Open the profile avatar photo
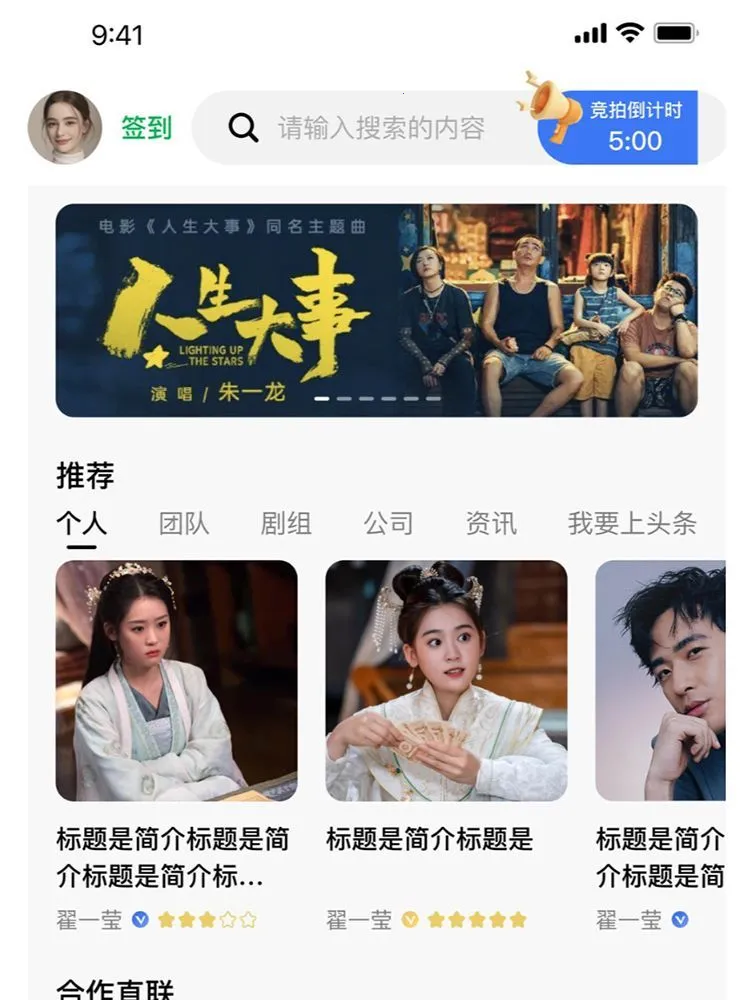The image size is (750, 1000). tap(65, 127)
